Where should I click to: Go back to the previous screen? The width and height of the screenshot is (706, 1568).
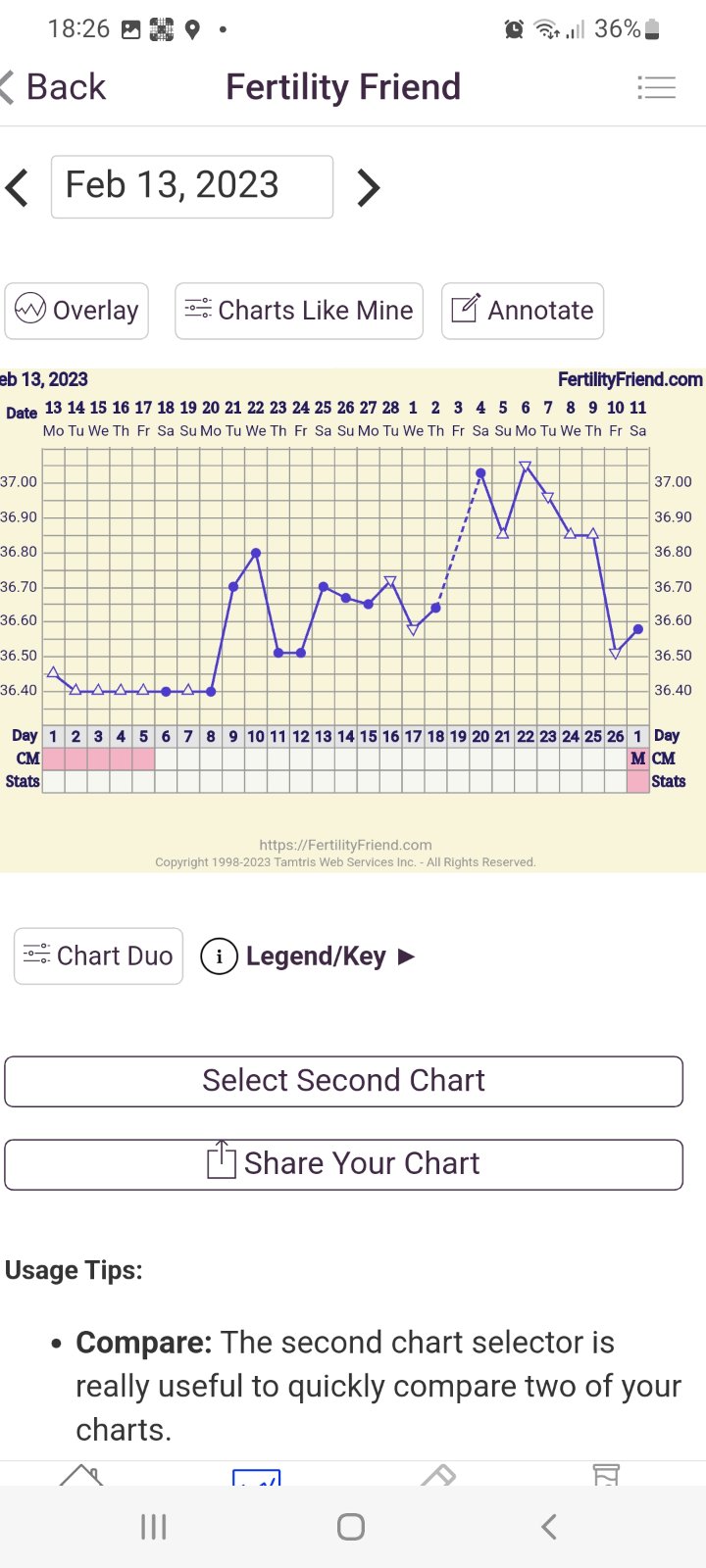pos(54,87)
